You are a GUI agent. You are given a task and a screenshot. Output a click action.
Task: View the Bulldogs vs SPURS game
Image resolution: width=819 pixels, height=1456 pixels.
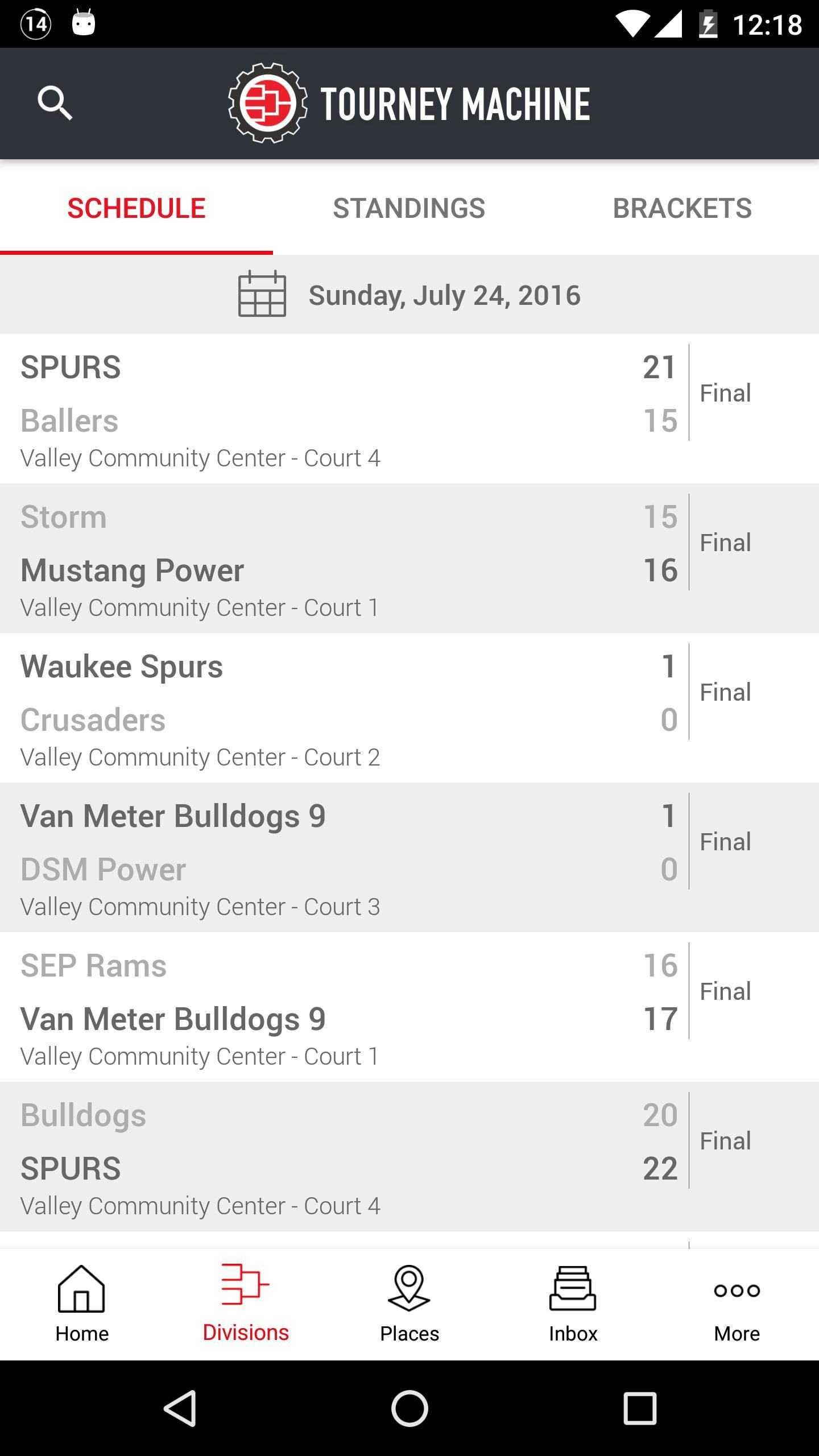[x=409, y=1156]
